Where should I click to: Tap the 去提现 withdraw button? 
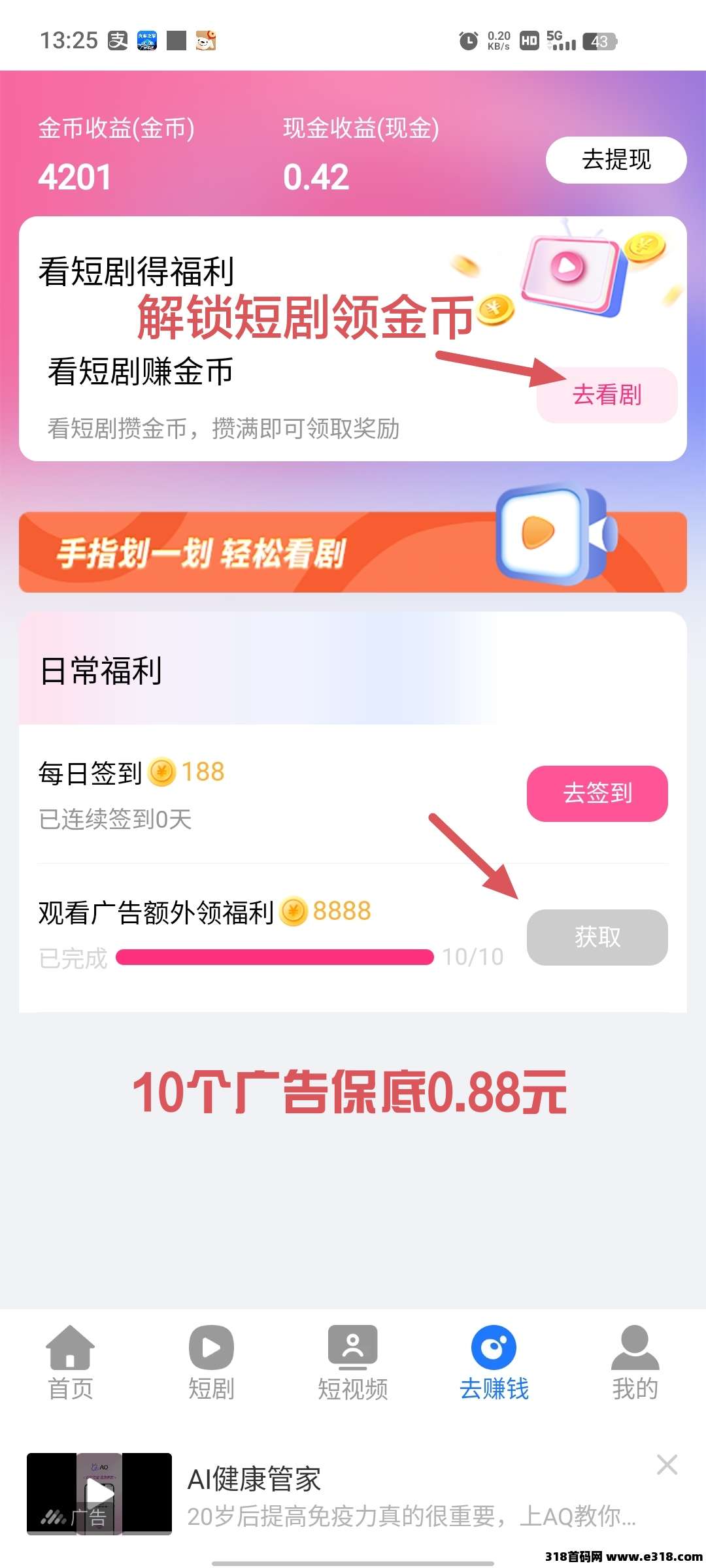[616, 160]
